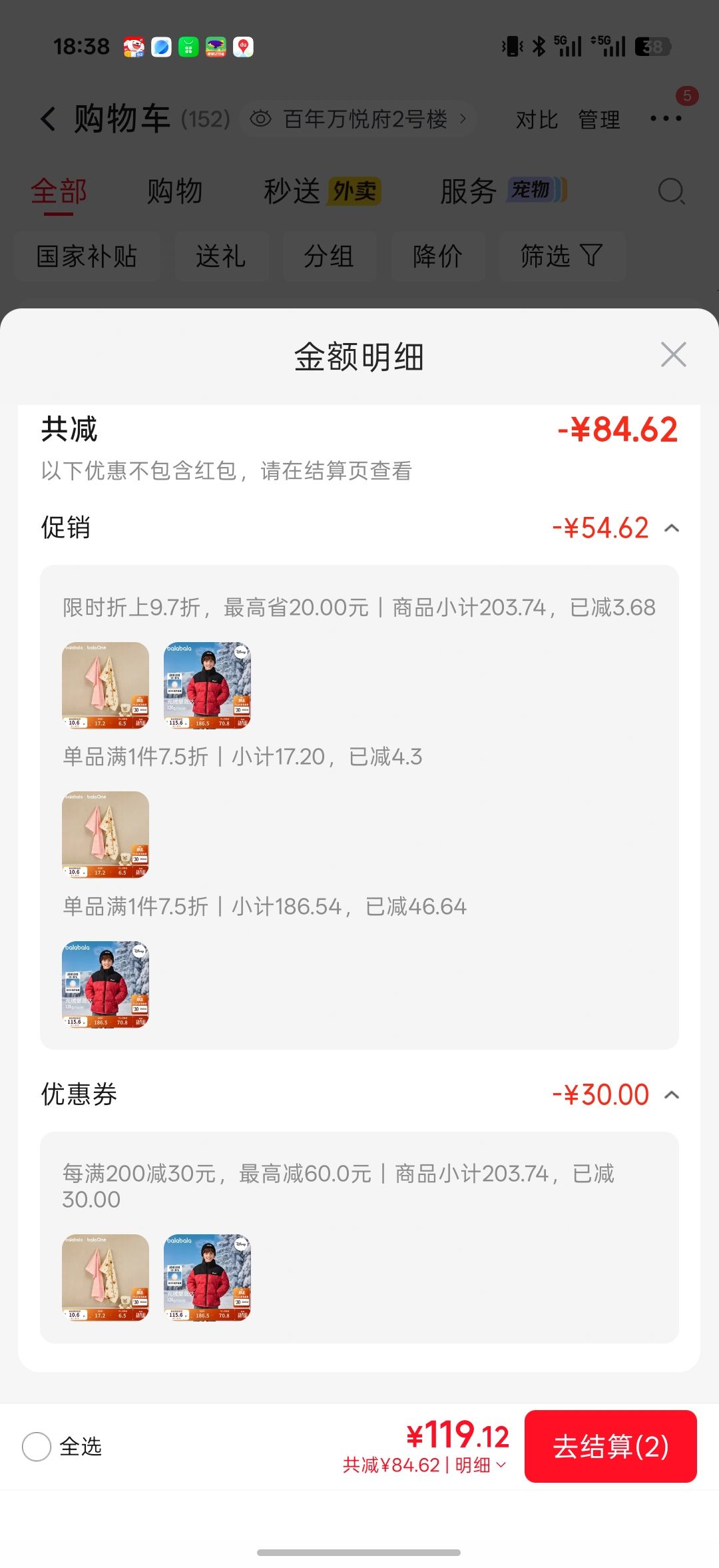The height and width of the screenshot is (1568, 719).
Task: Select the 降价 filter chip
Action: [x=437, y=256]
